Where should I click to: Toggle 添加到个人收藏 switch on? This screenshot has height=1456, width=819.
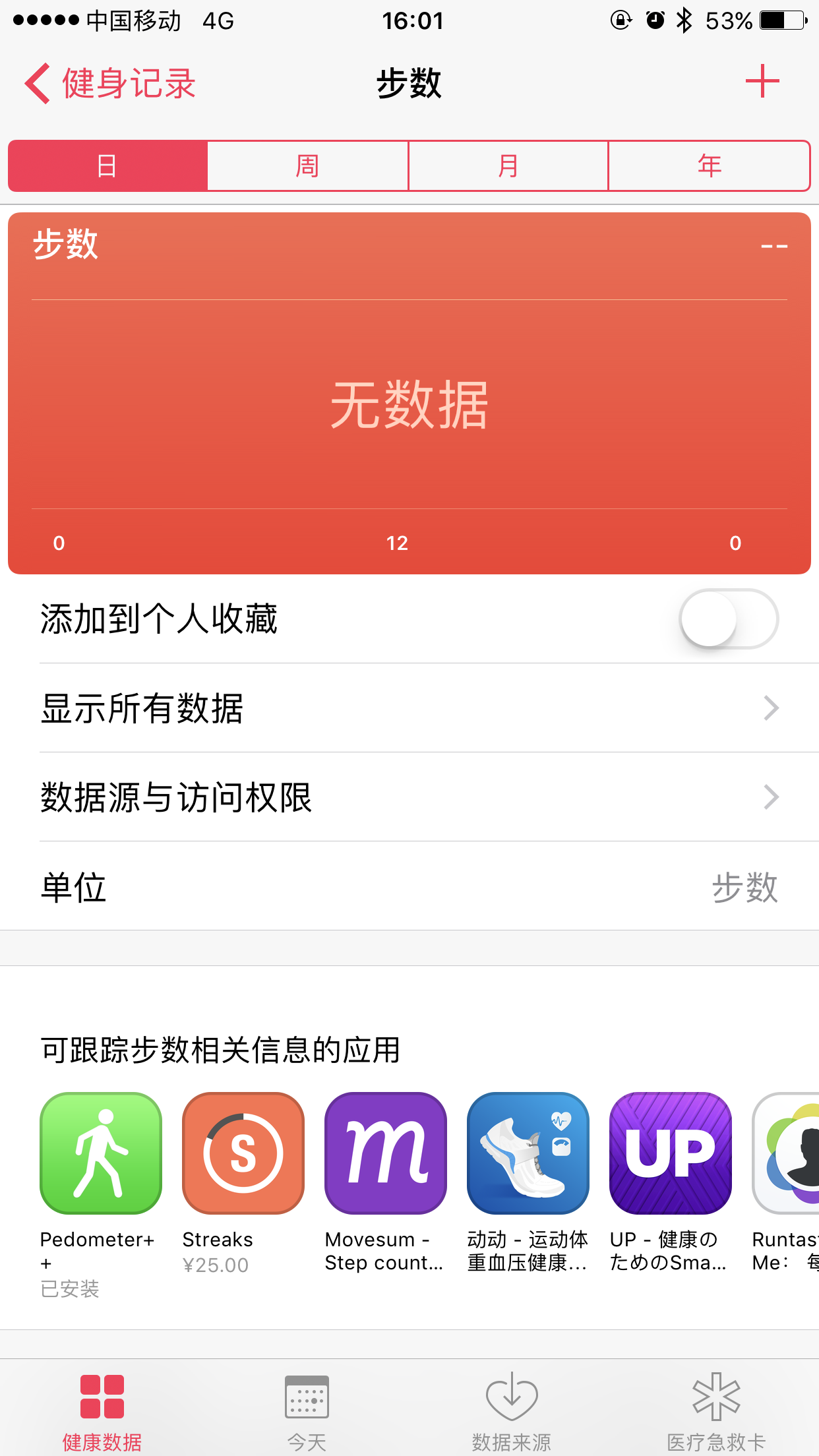(729, 619)
